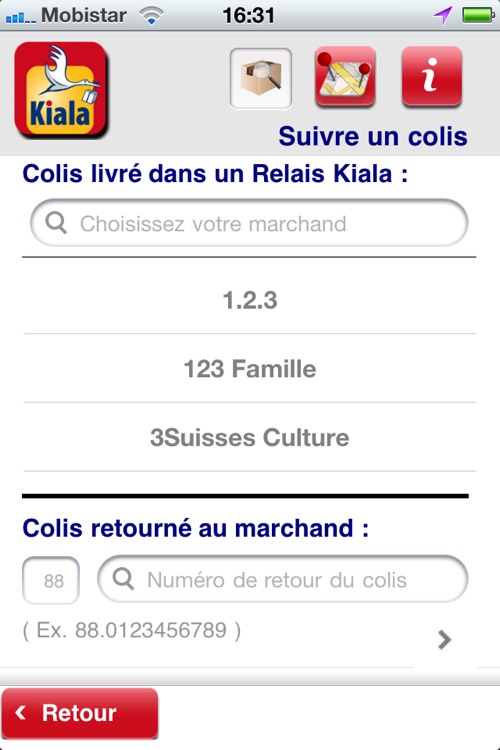Select merchant 1.2.3 from the list

pyautogui.click(x=249, y=300)
